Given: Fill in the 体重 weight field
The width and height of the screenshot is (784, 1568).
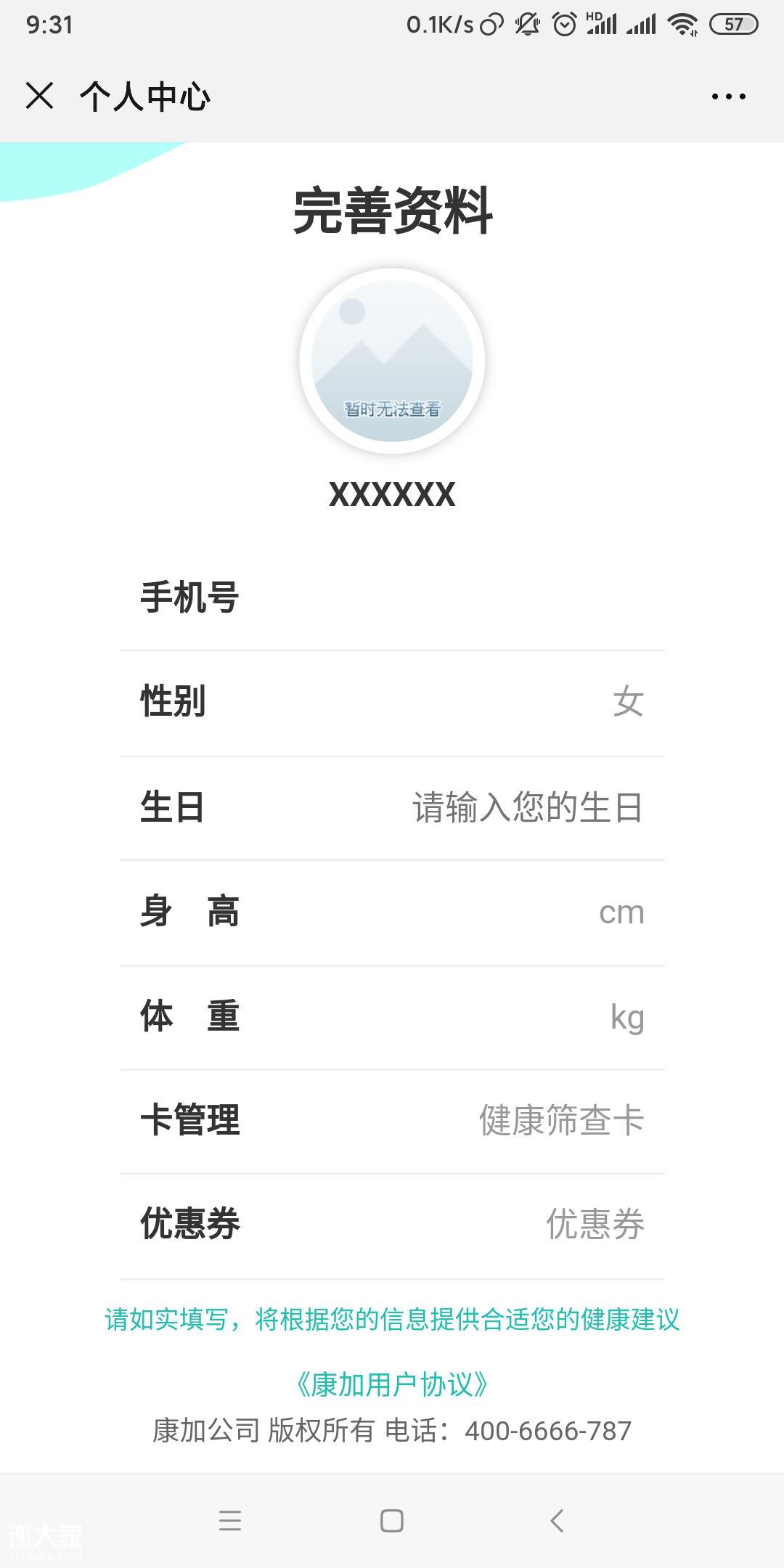Looking at the screenshot, I should 392,1016.
